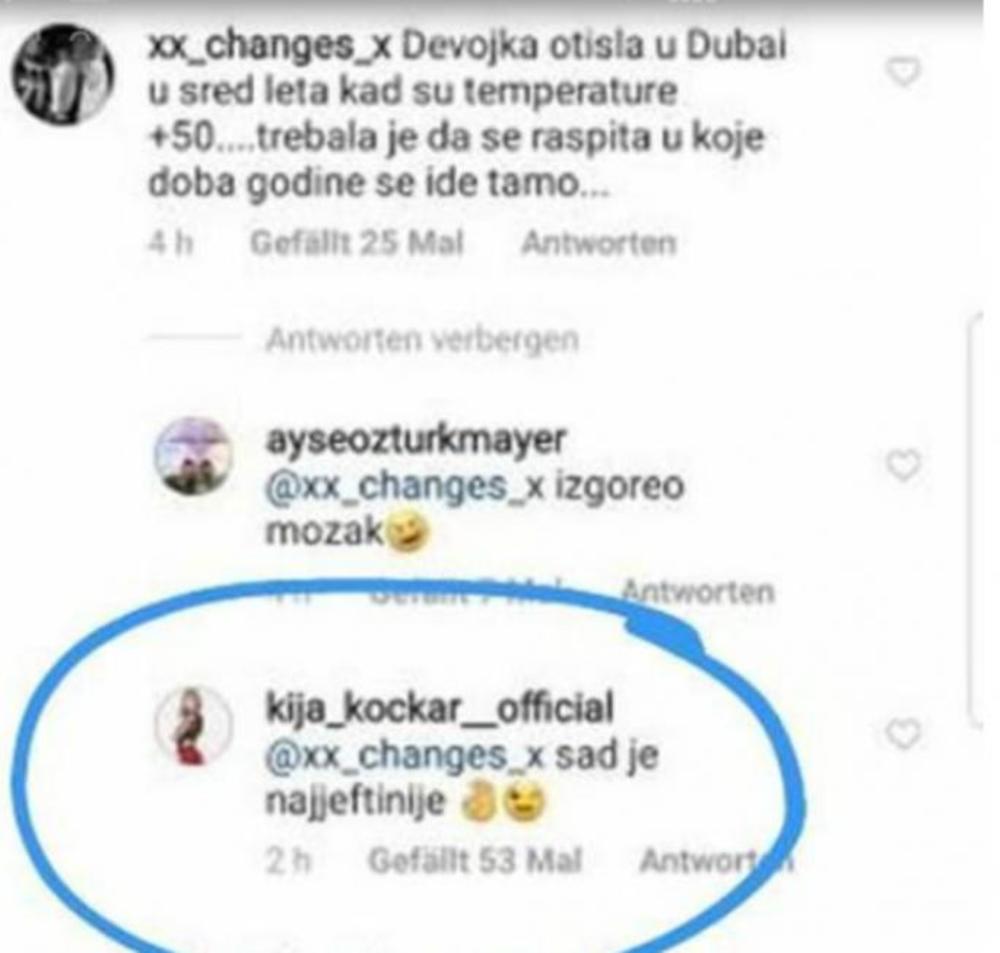View the 25 likes on xx_changes_x's comment
Viewport: 1000px width, 953px height.
click(x=356, y=243)
